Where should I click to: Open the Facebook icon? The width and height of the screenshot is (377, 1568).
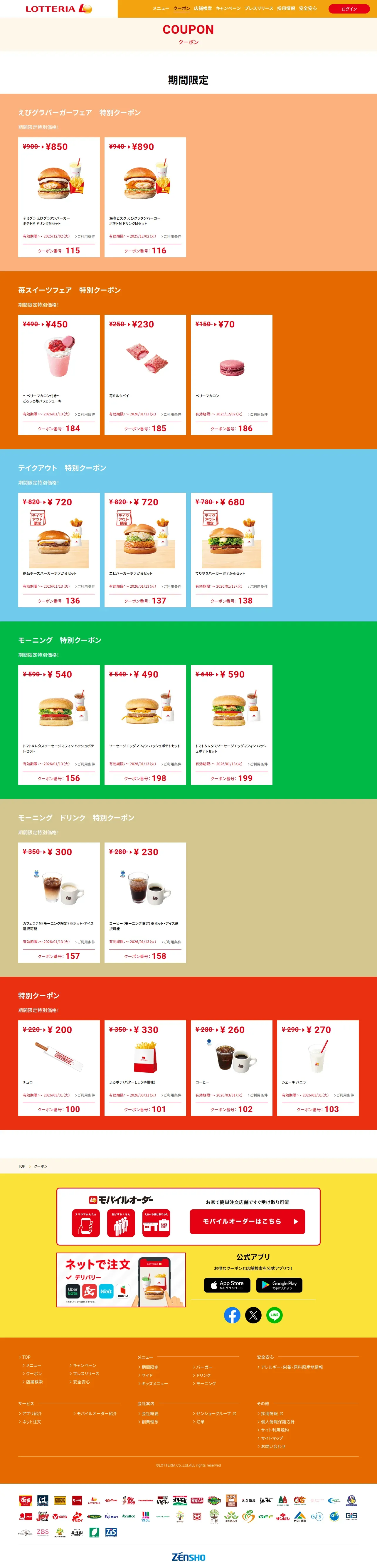(232, 1315)
